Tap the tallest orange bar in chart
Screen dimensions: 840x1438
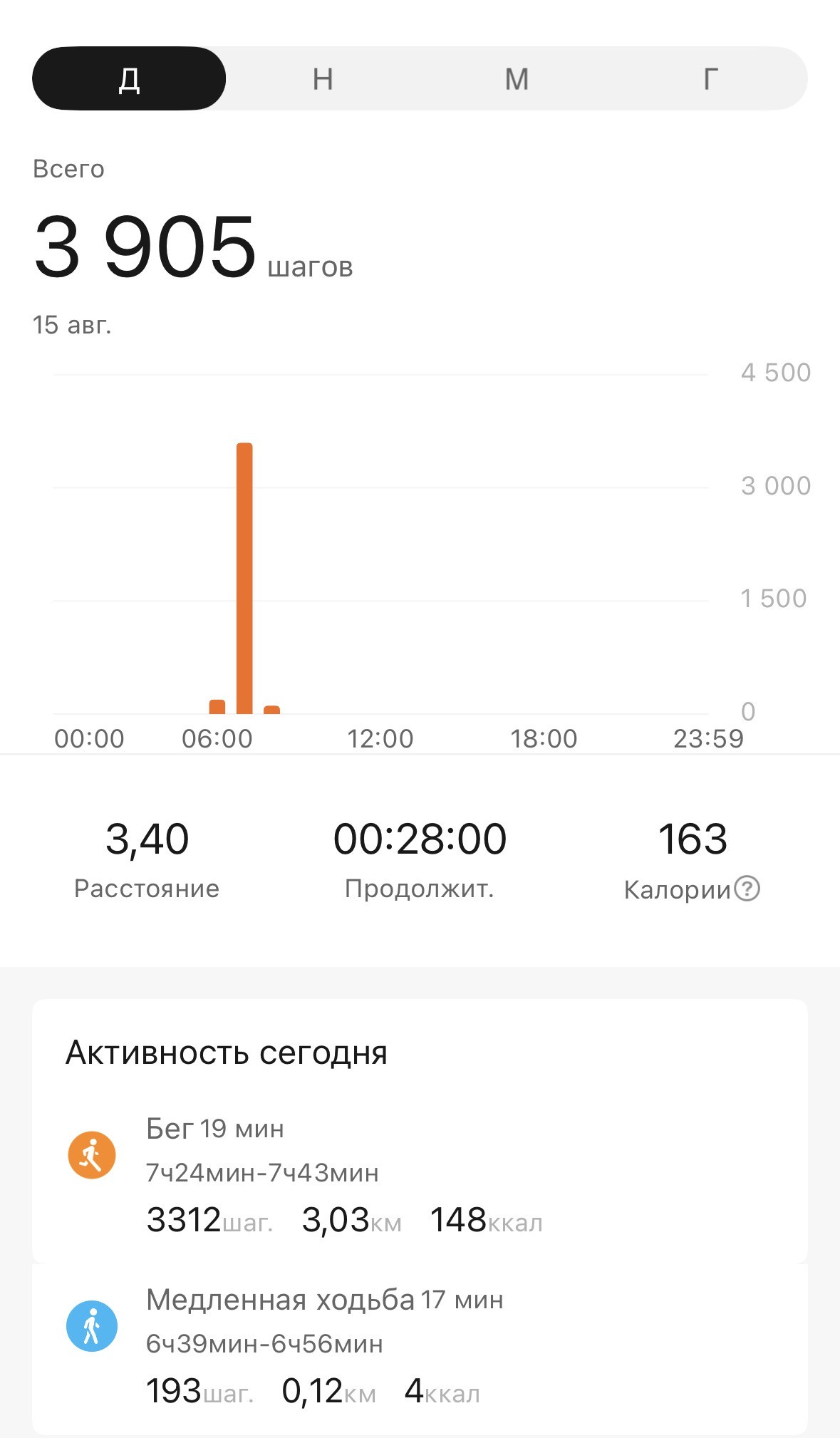[x=244, y=578]
